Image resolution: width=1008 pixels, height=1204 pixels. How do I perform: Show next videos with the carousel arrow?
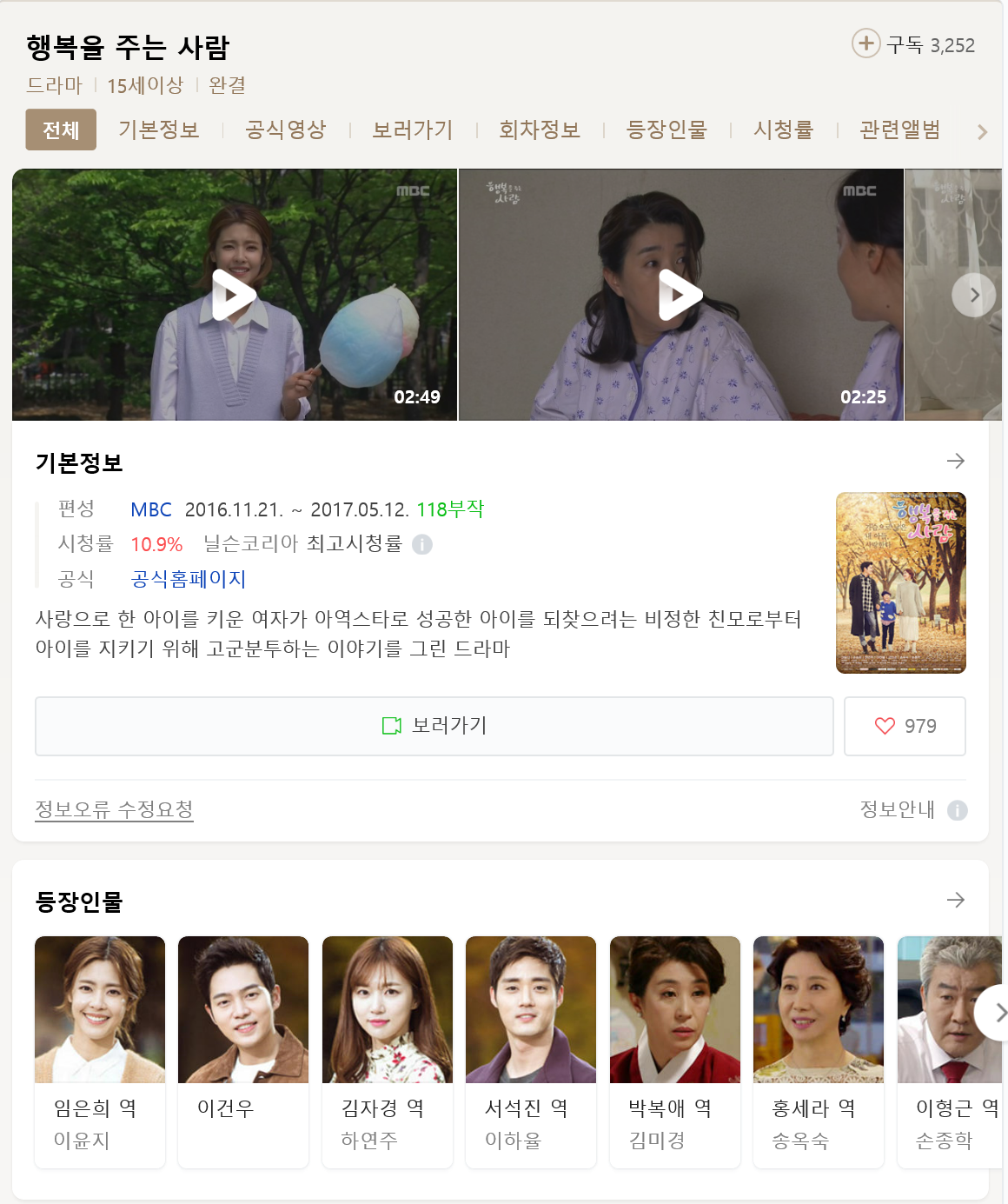[973, 295]
